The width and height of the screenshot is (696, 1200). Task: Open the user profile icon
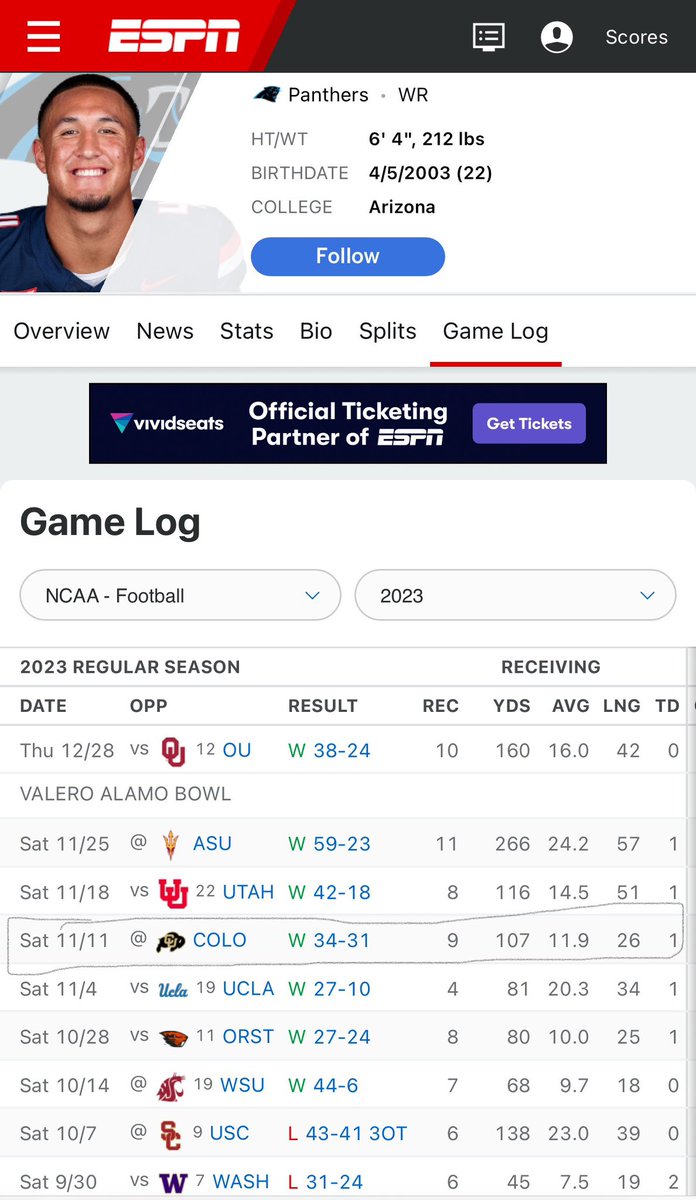(556, 37)
